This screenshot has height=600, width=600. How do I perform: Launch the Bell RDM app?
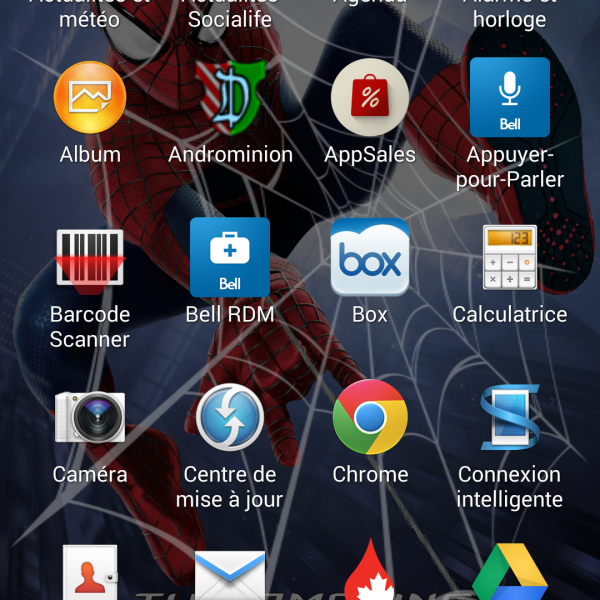[230, 258]
